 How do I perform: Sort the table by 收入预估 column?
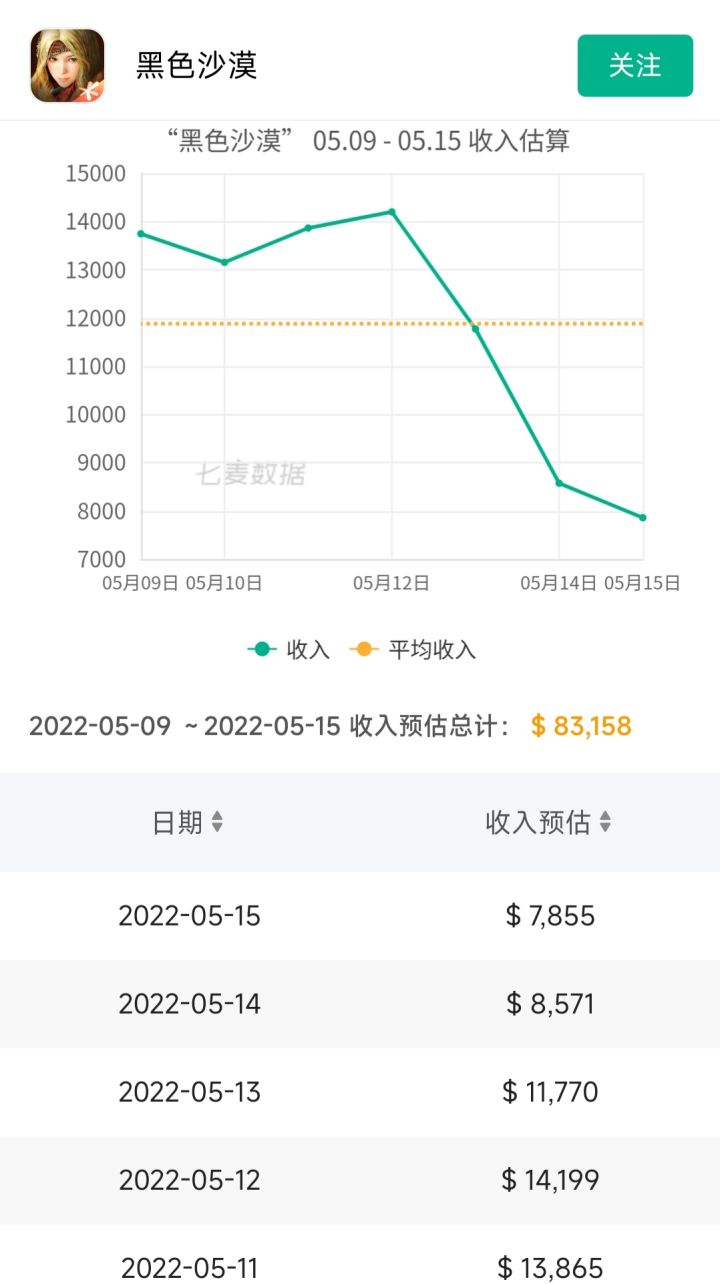click(548, 822)
